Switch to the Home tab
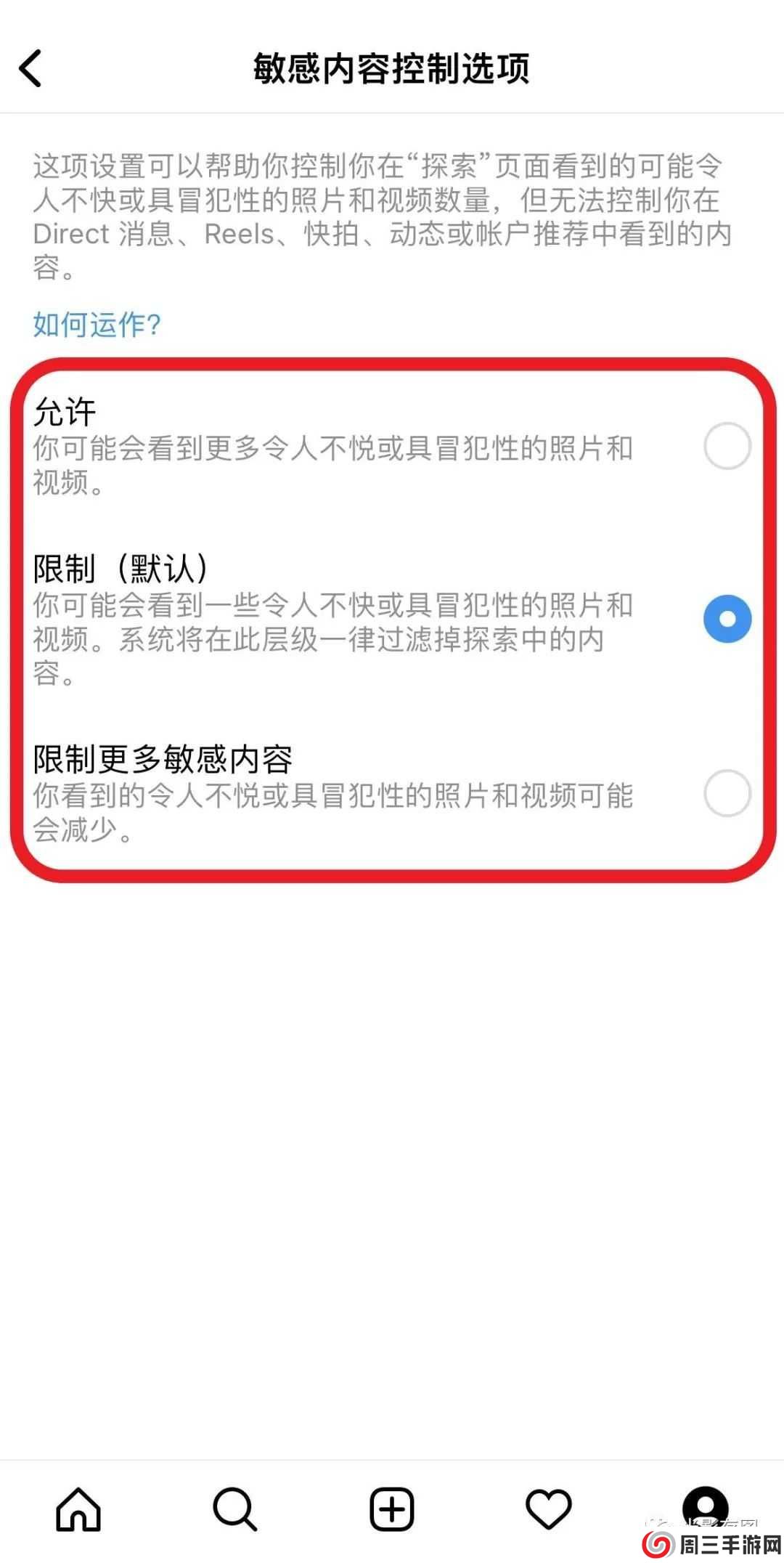Screen dimensions: 784x1563 tap(78, 1509)
